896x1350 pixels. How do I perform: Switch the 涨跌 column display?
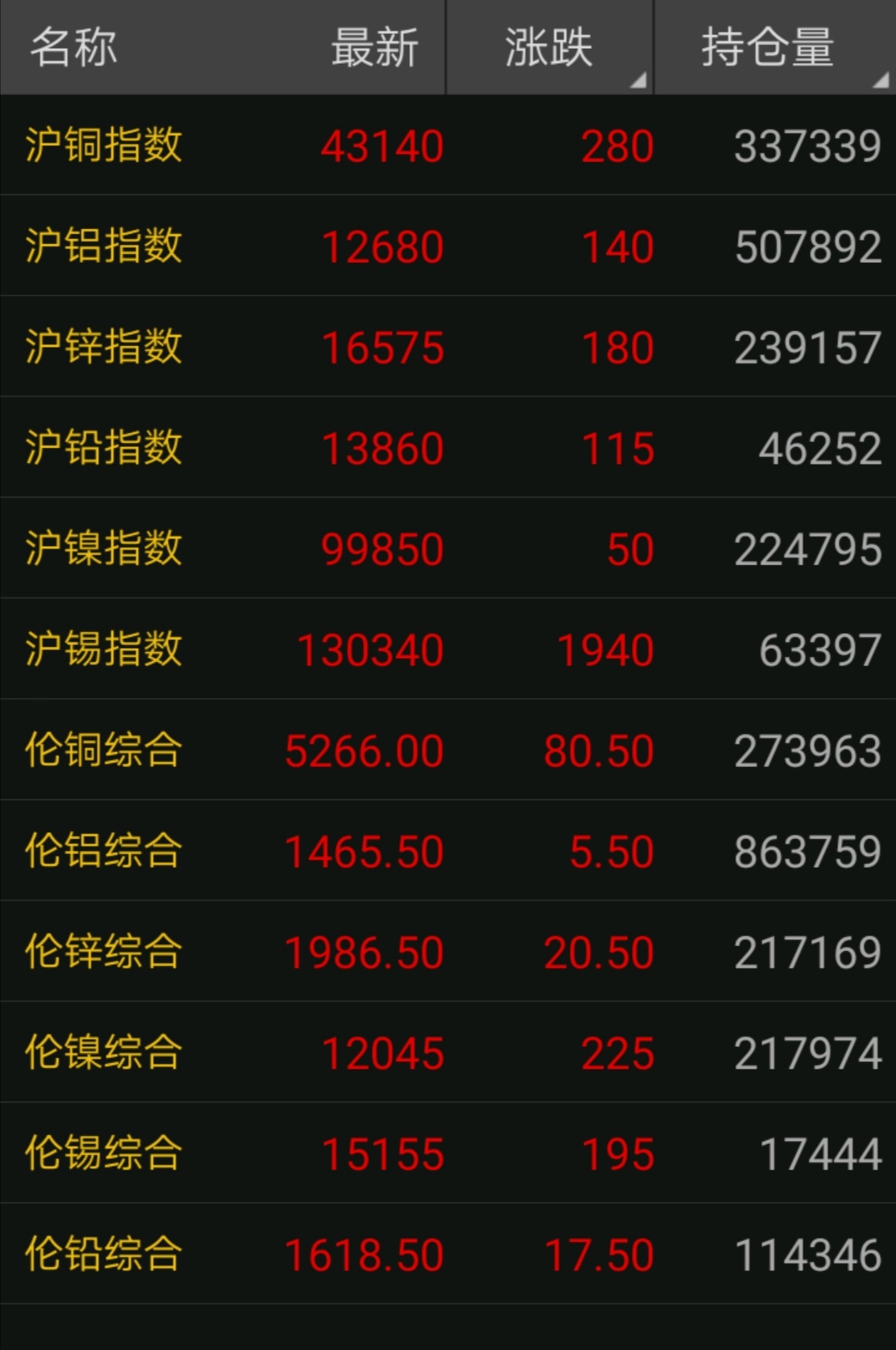(x=550, y=47)
